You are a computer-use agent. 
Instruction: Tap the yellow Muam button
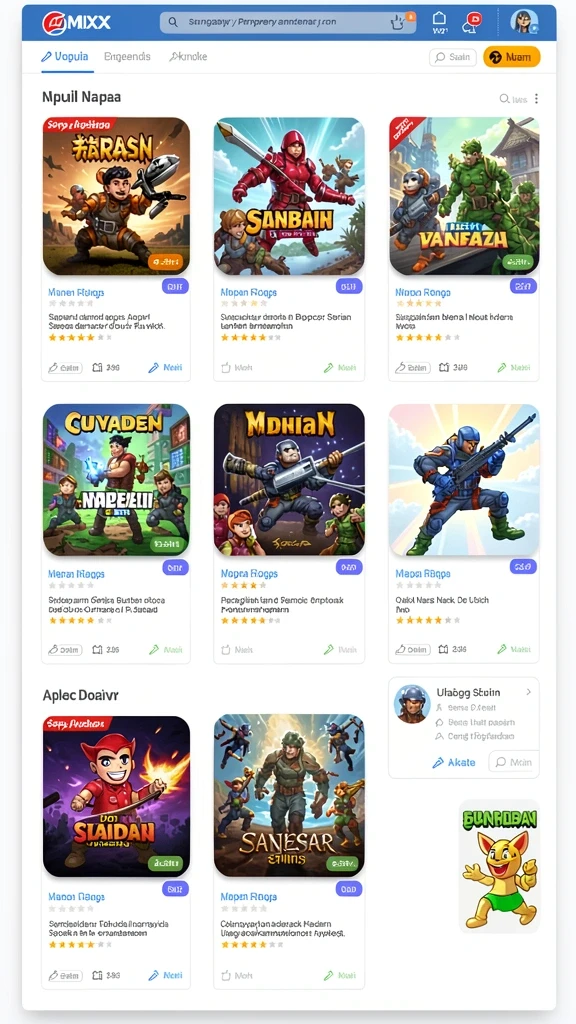pyautogui.click(x=512, y=57)
